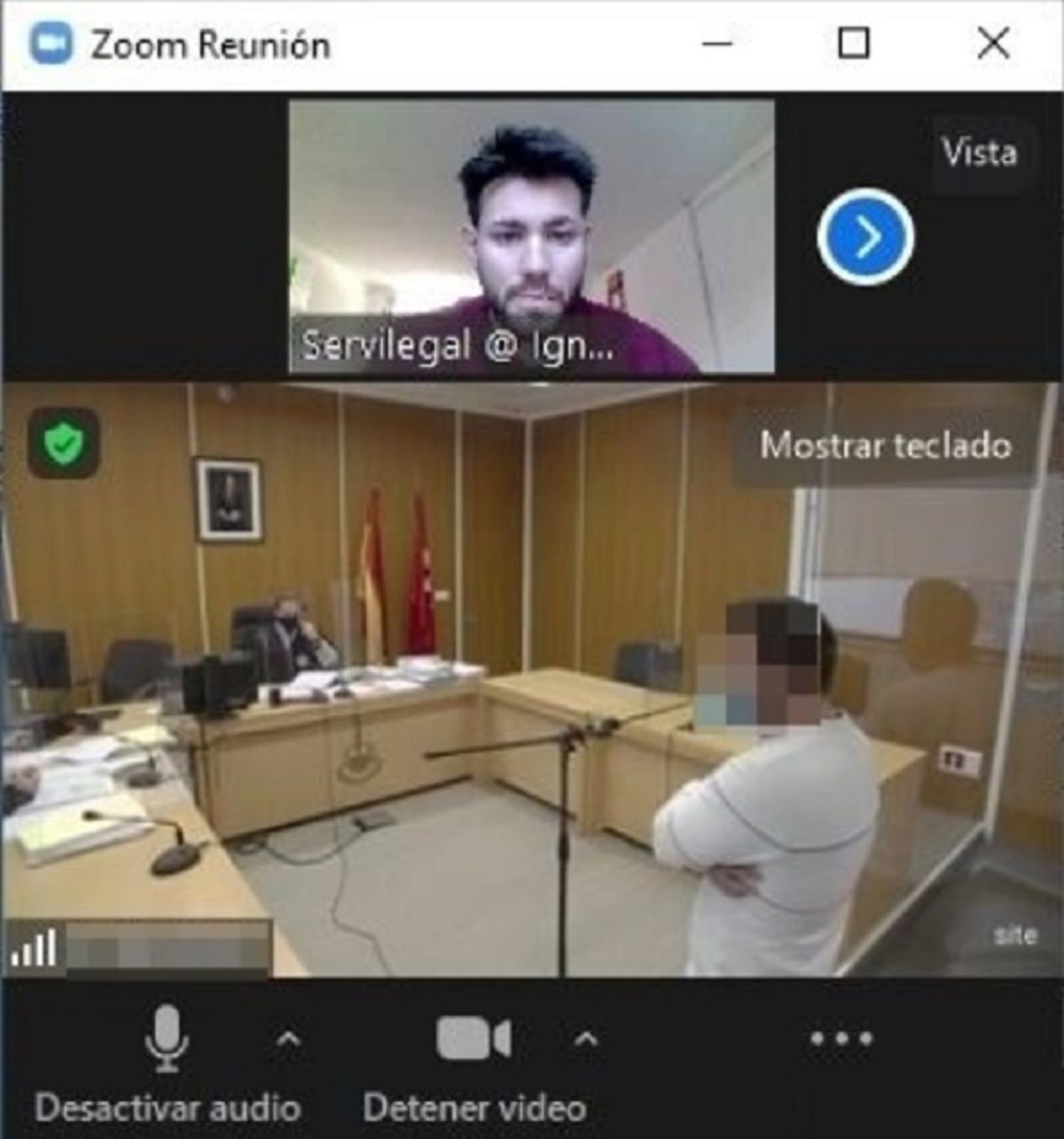Screen dimensions: 1064x1139
Task: Maximize the Zoom meeting window
Action: click(854, 43)
